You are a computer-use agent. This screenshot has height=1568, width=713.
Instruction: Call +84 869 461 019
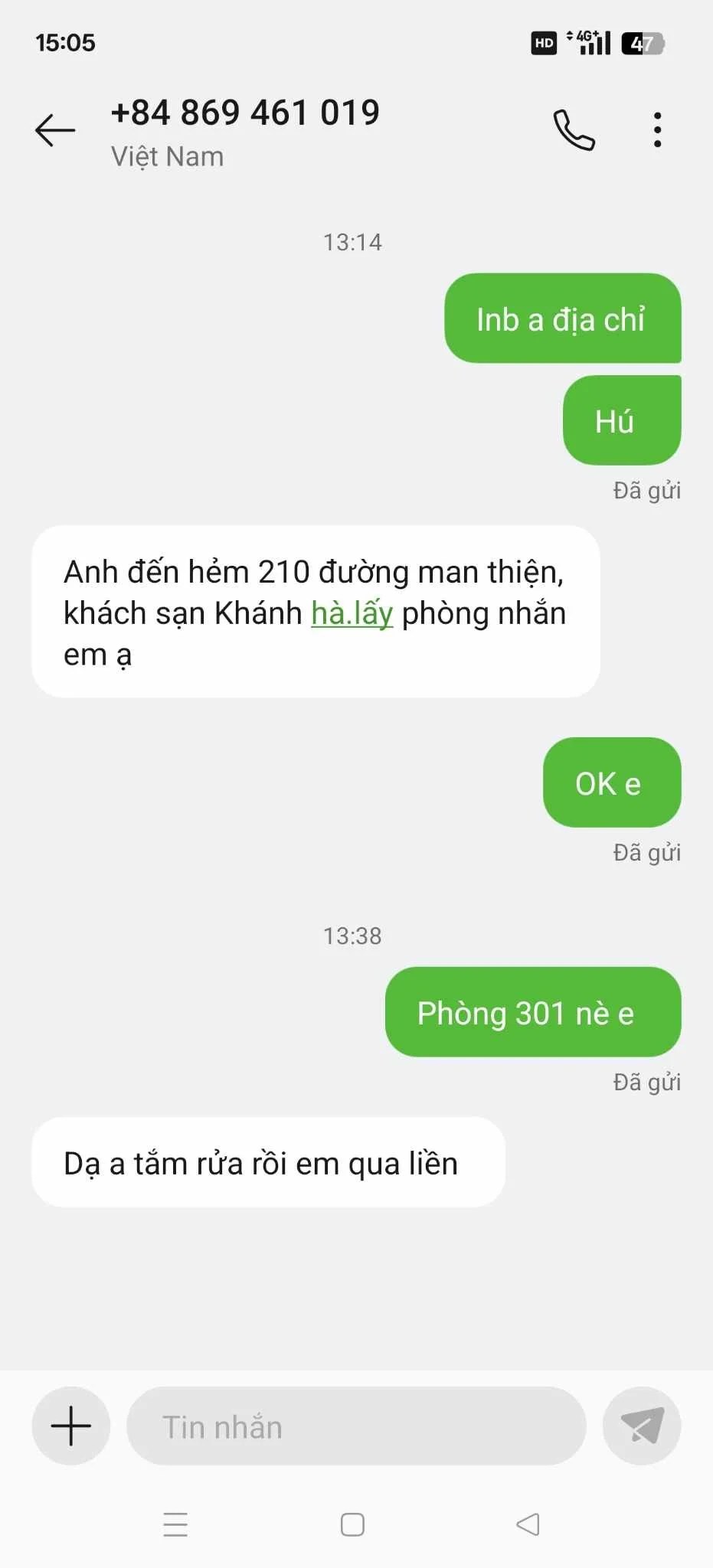point(574,130)
